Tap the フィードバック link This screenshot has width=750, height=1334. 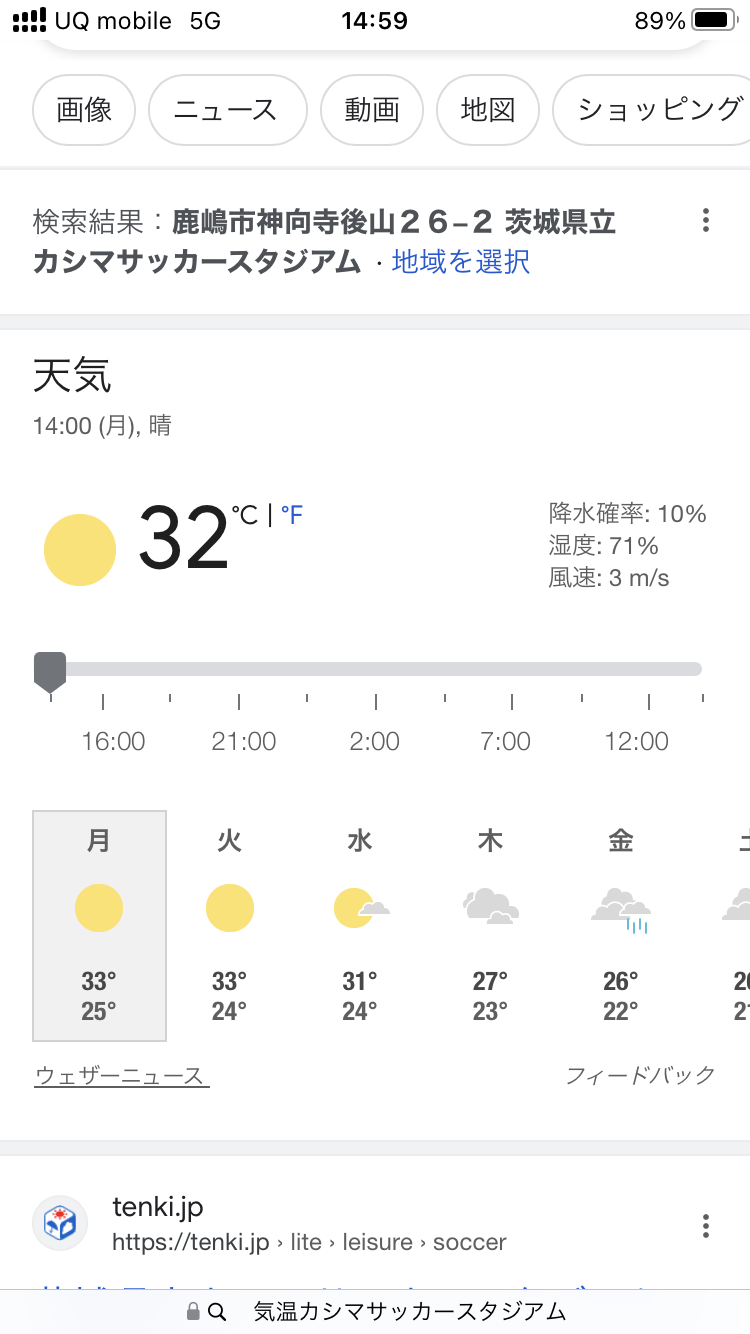click(641, 1075)
